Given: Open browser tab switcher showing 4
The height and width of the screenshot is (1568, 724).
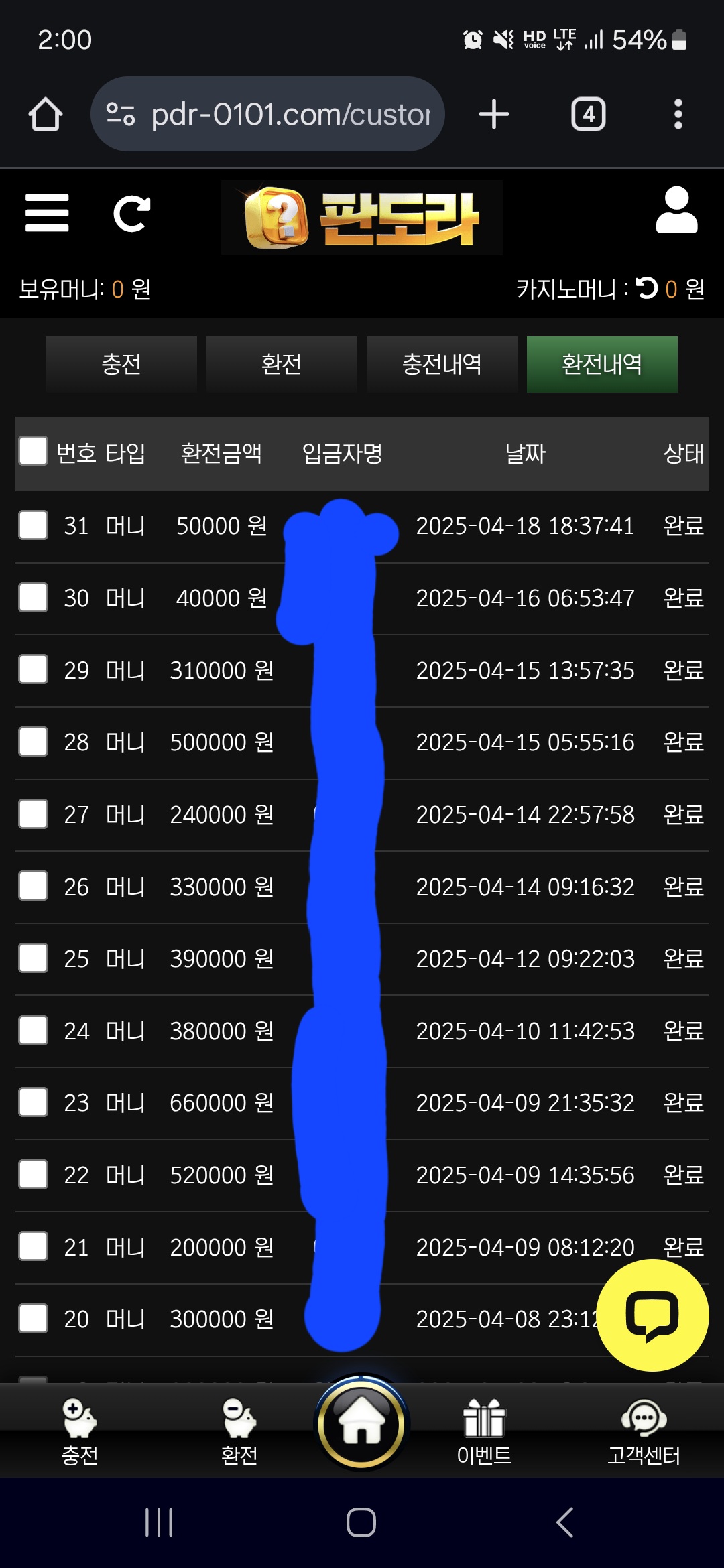Looking at the screenshot, I should (x=589, y=114).
